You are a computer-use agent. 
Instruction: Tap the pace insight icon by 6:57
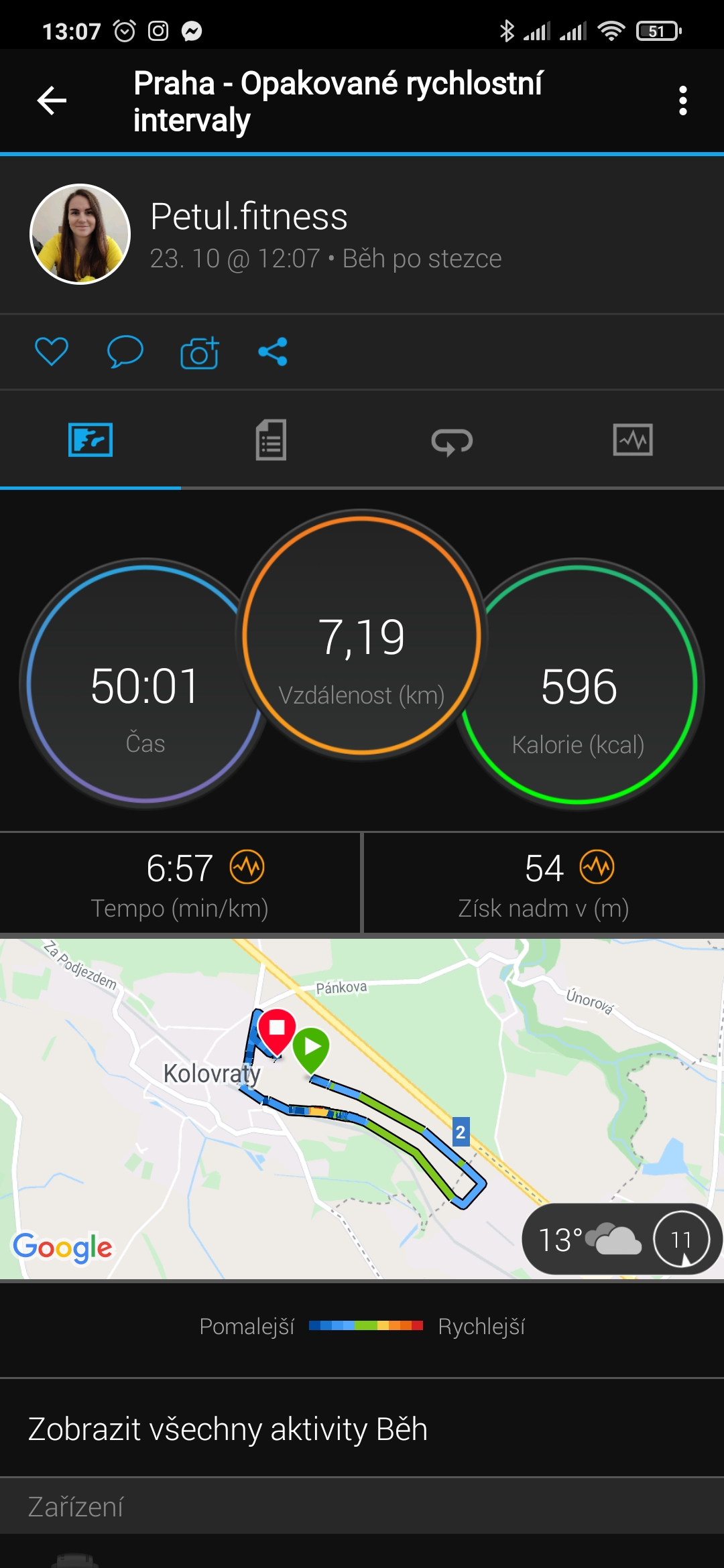(247, 868)
